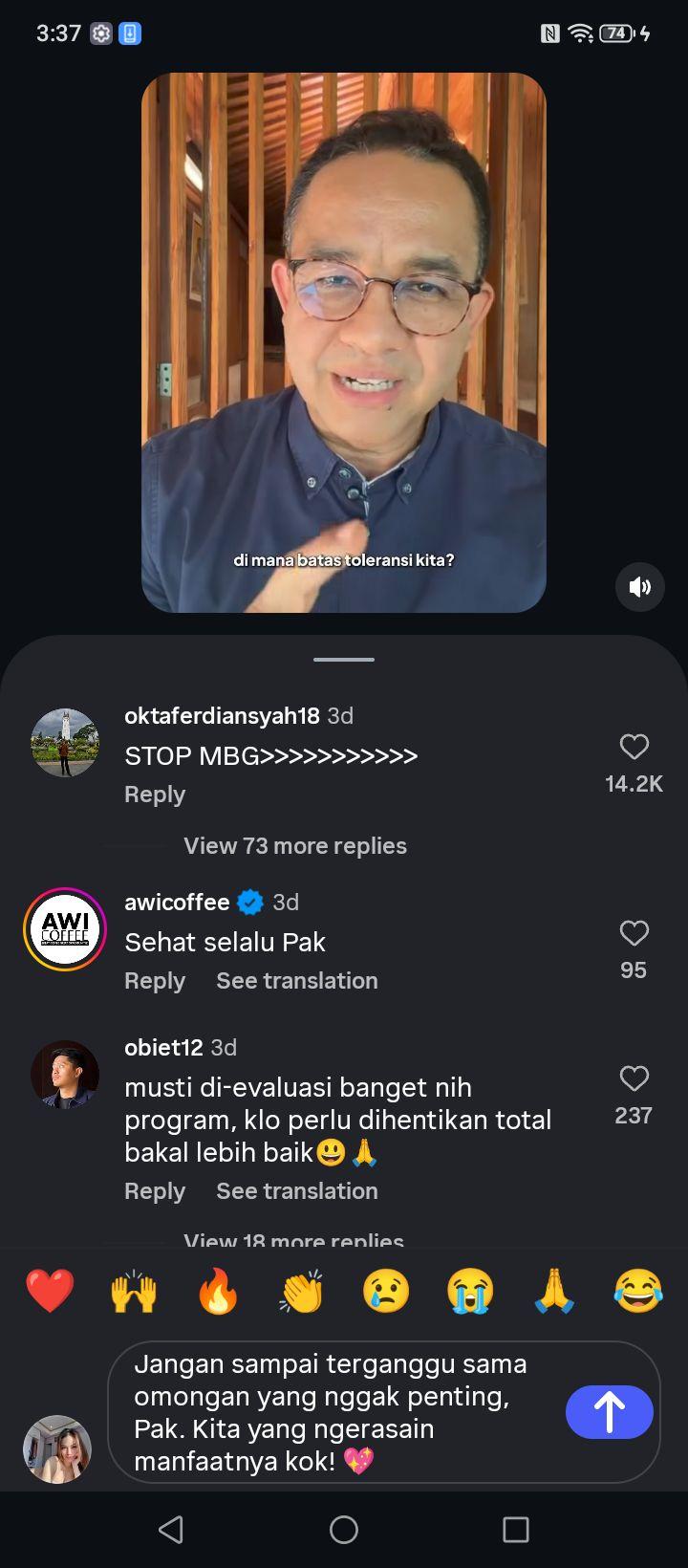
Task: Insert the folded hands emoji
Action: pyautogui.click(x=554, y=1291)
